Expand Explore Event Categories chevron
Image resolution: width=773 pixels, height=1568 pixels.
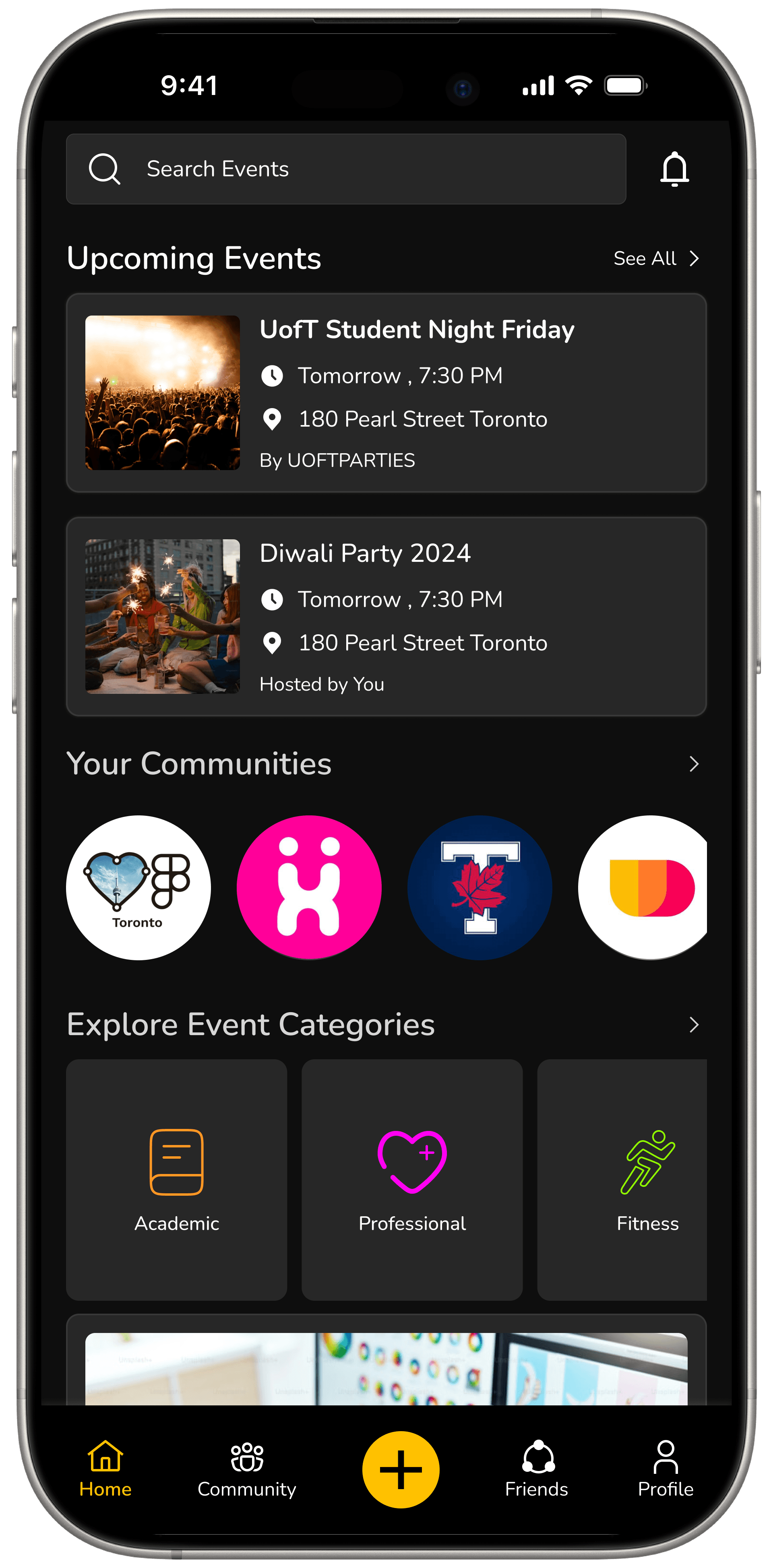694,1025
